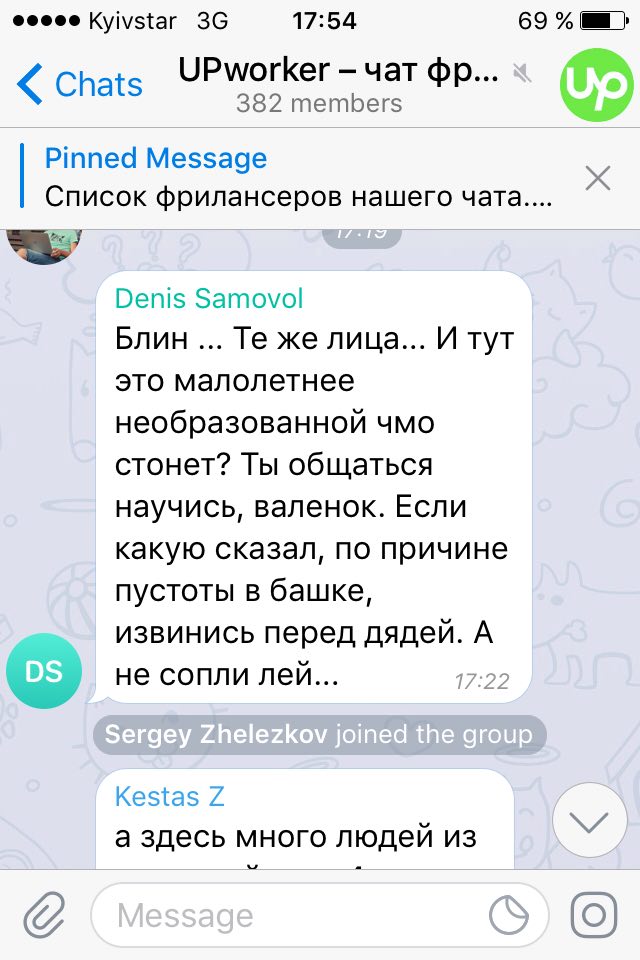This screenshot has width=640, height=960.
Task: Dismiss the pinned message banner
Action: pos(597,179)
